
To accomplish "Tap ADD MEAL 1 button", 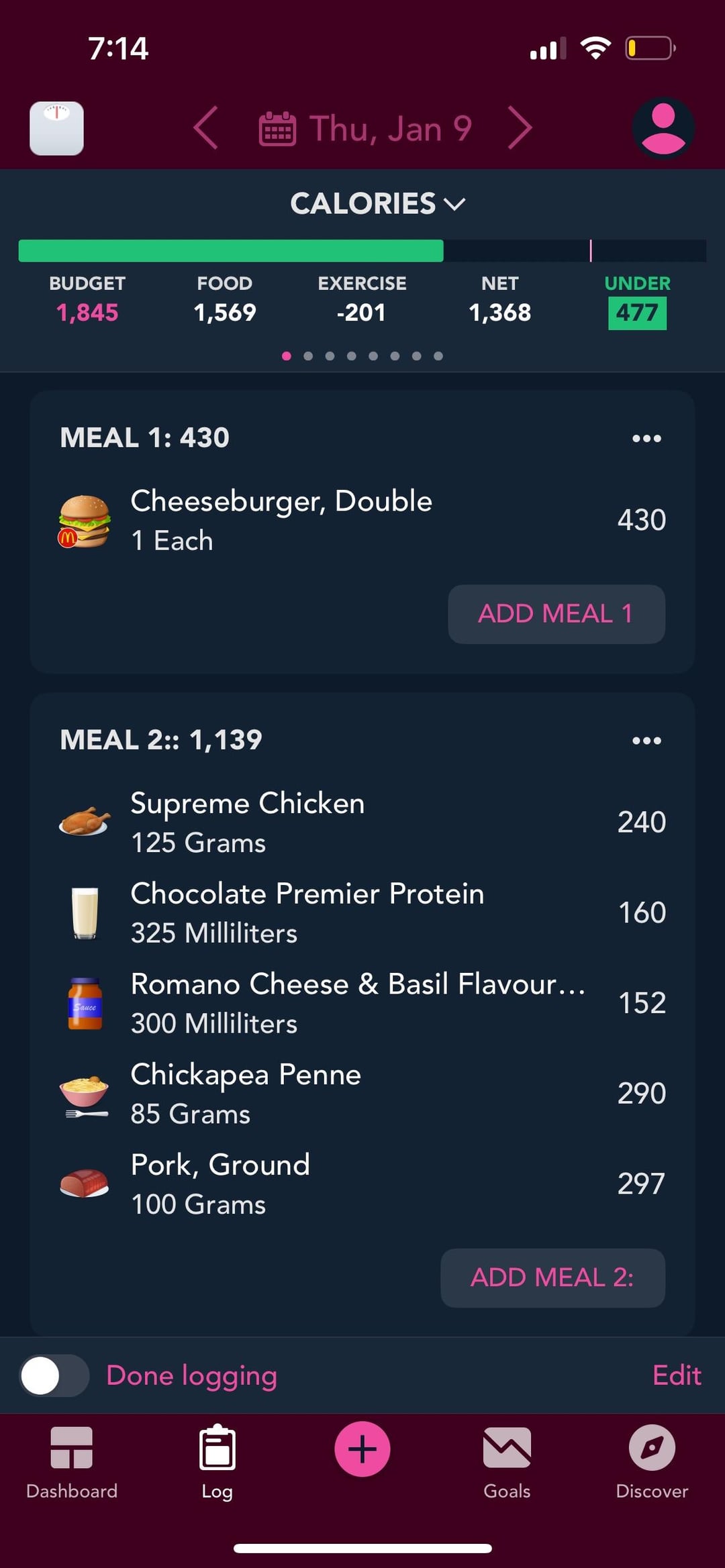I will click(557, 614).
